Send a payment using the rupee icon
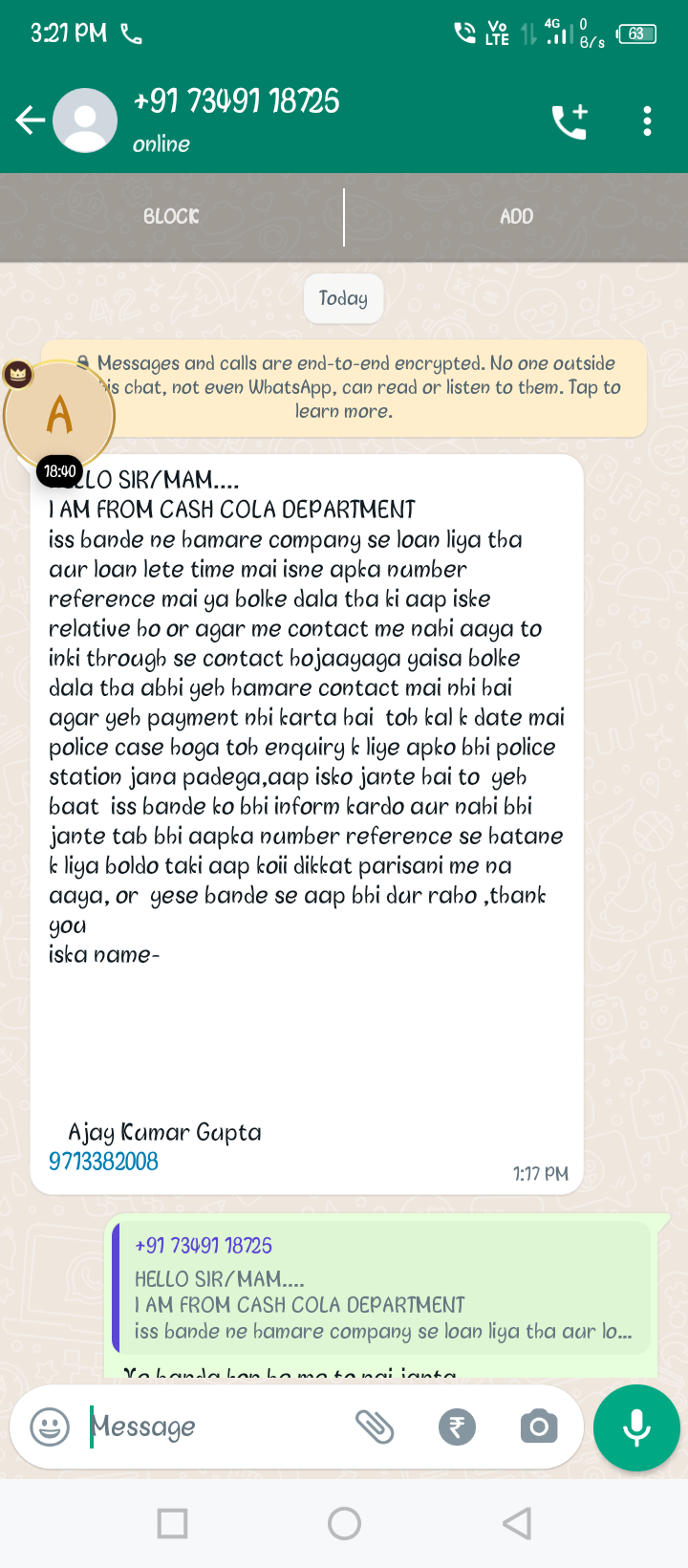This screenshot has width=688, height=1568. pyautogui.click(x=457, y=1427)
